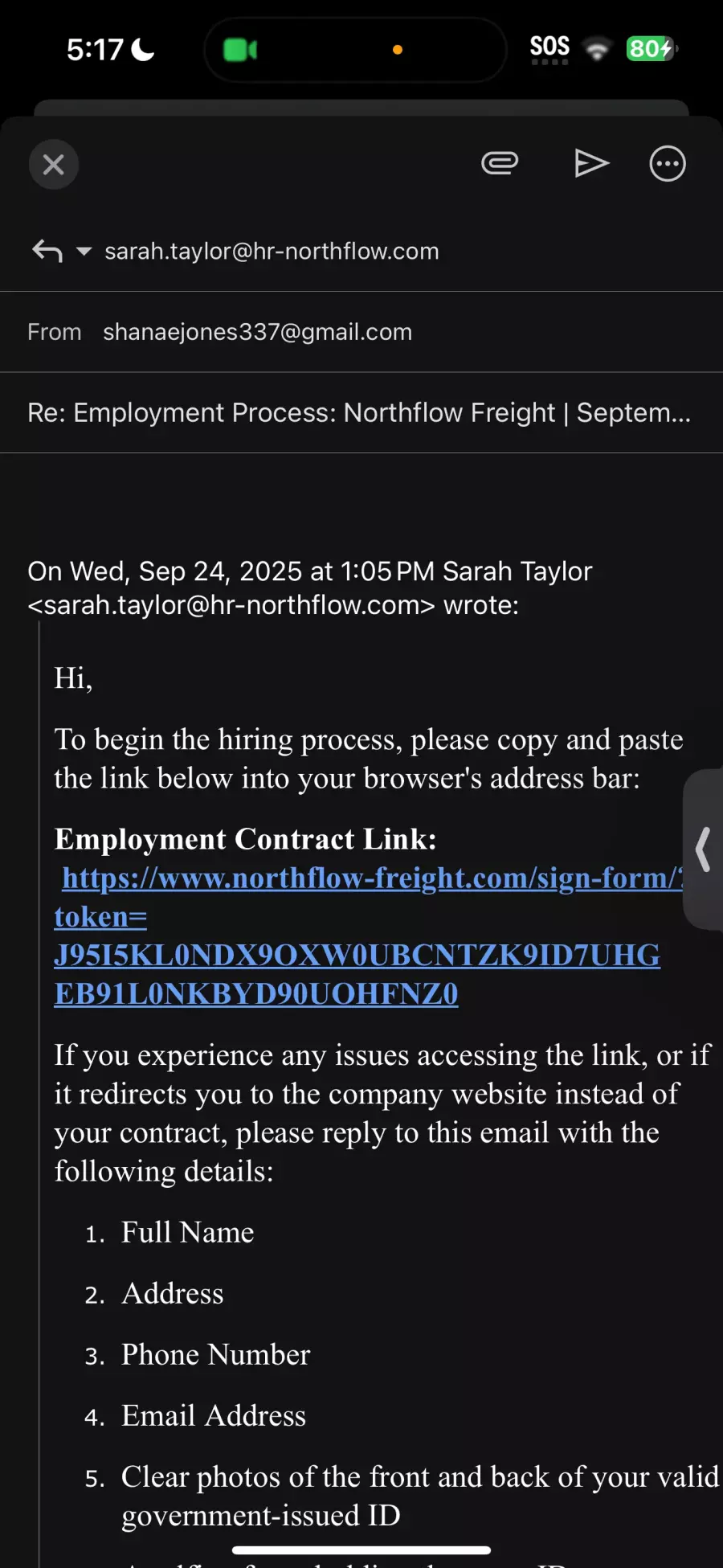Open the more options menu

(x=667, y=164)
